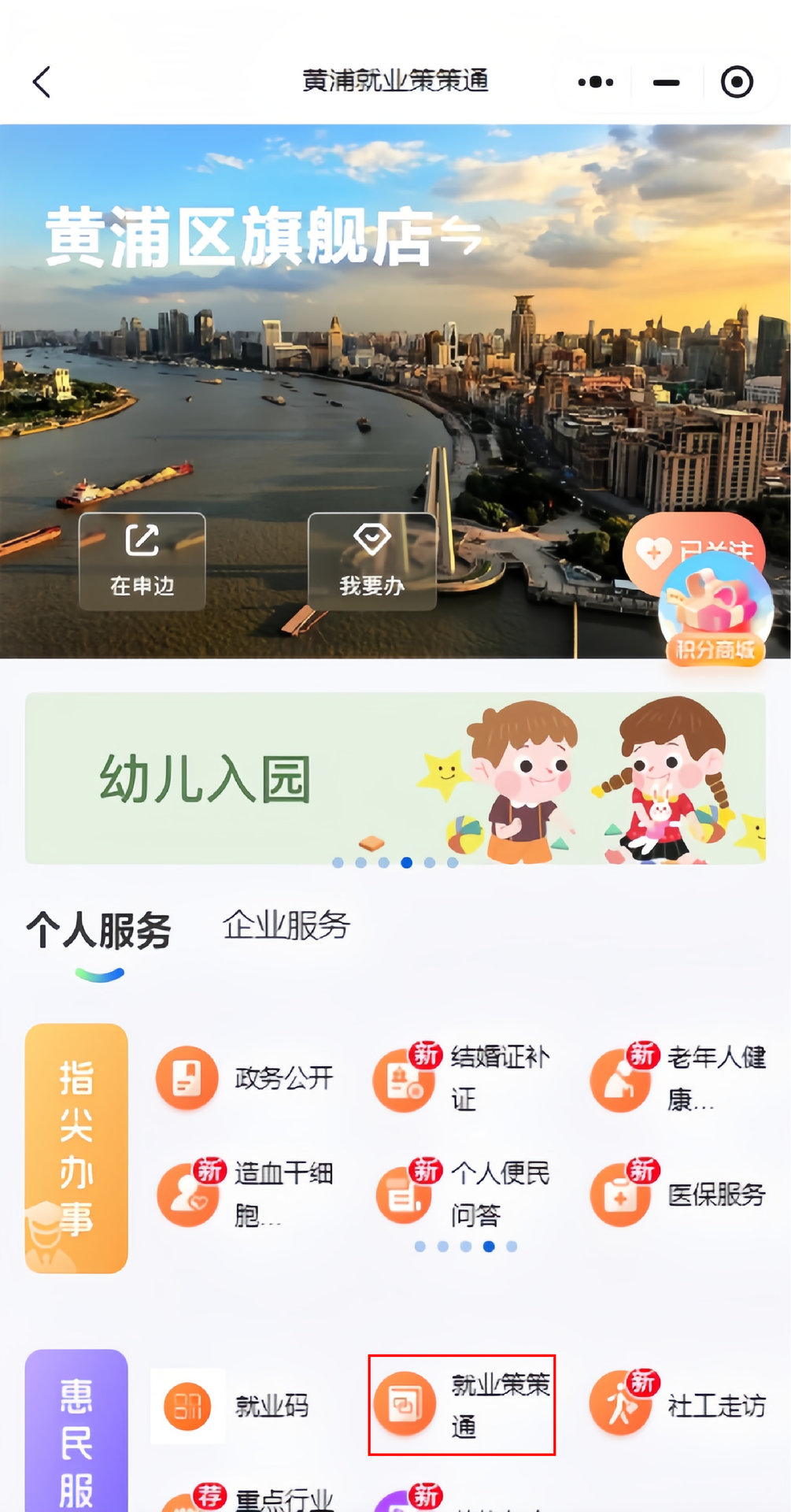Switch to the 企业服务 tab

tap(286, 925)
